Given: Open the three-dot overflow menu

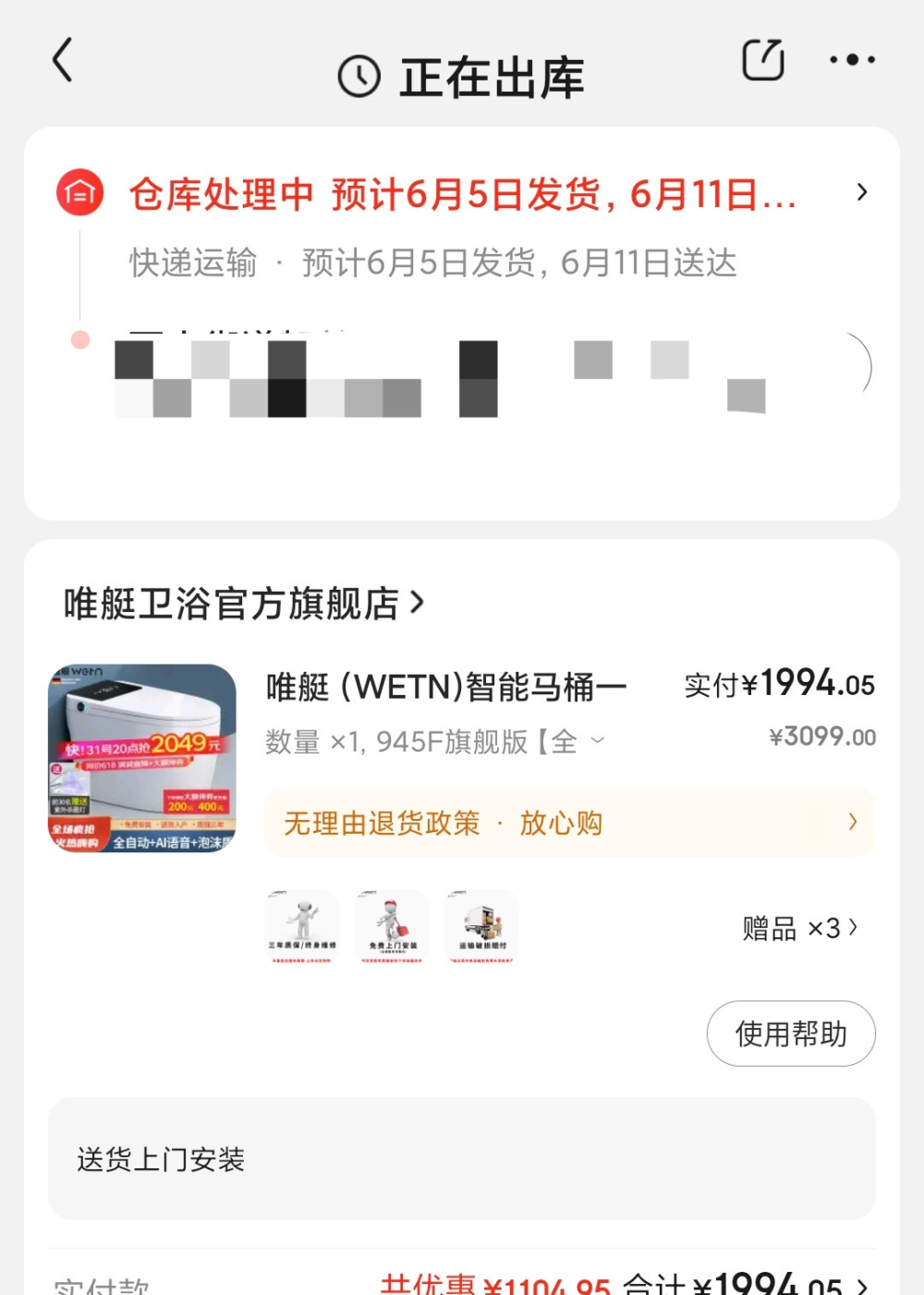Looking at the screenshot, I should click(852, 60).
